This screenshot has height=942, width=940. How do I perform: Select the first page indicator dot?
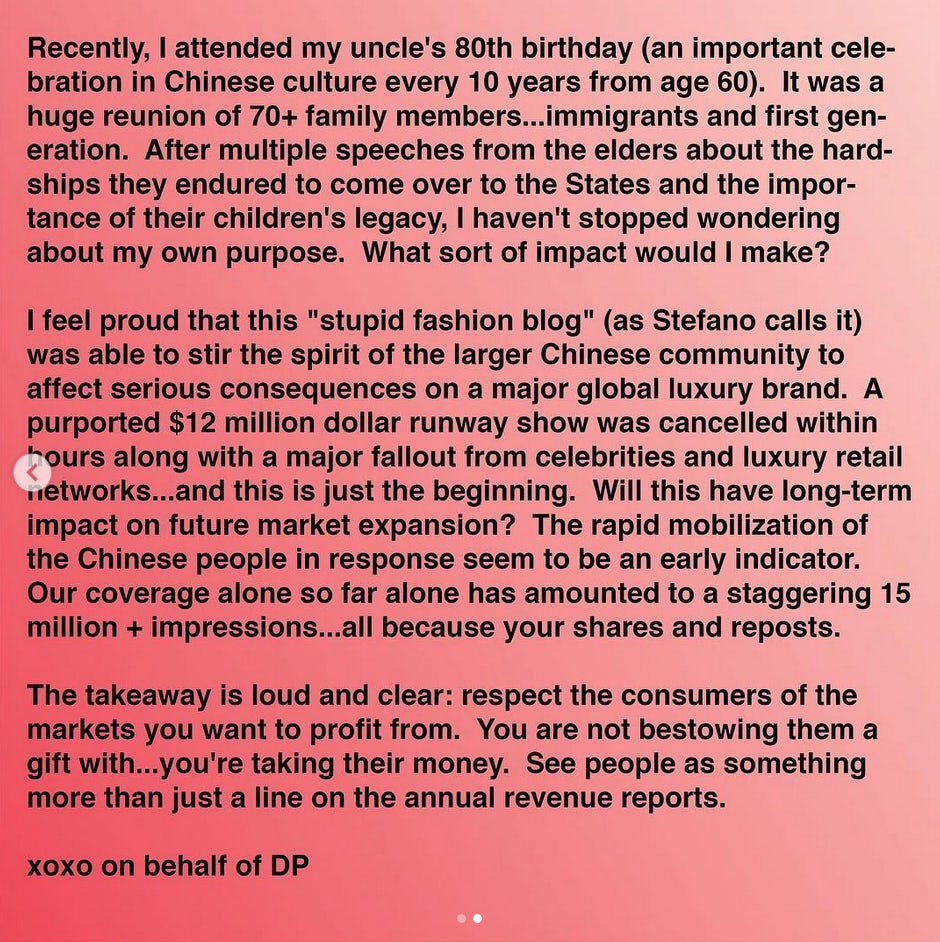pos(461,918)
